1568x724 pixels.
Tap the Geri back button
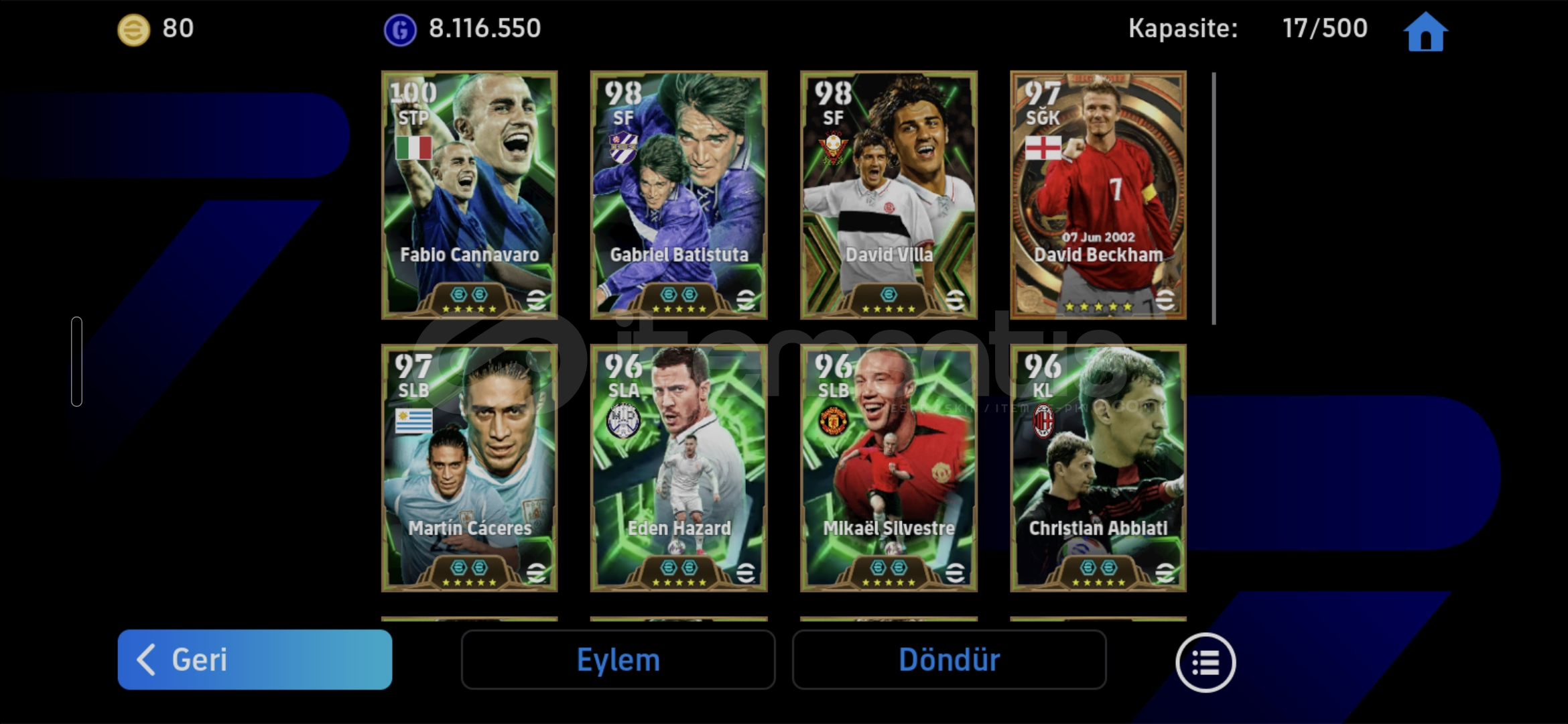click(x=255, y=660)
